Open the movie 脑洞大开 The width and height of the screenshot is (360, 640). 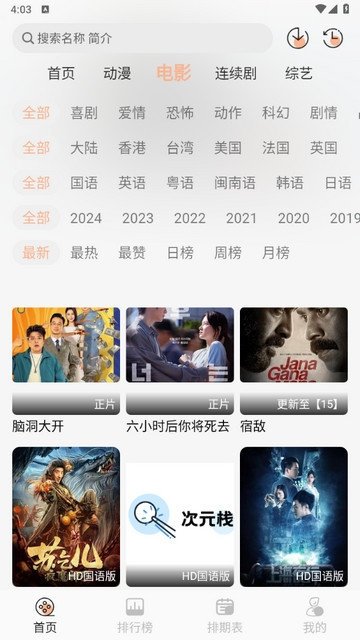pos(66,370)
